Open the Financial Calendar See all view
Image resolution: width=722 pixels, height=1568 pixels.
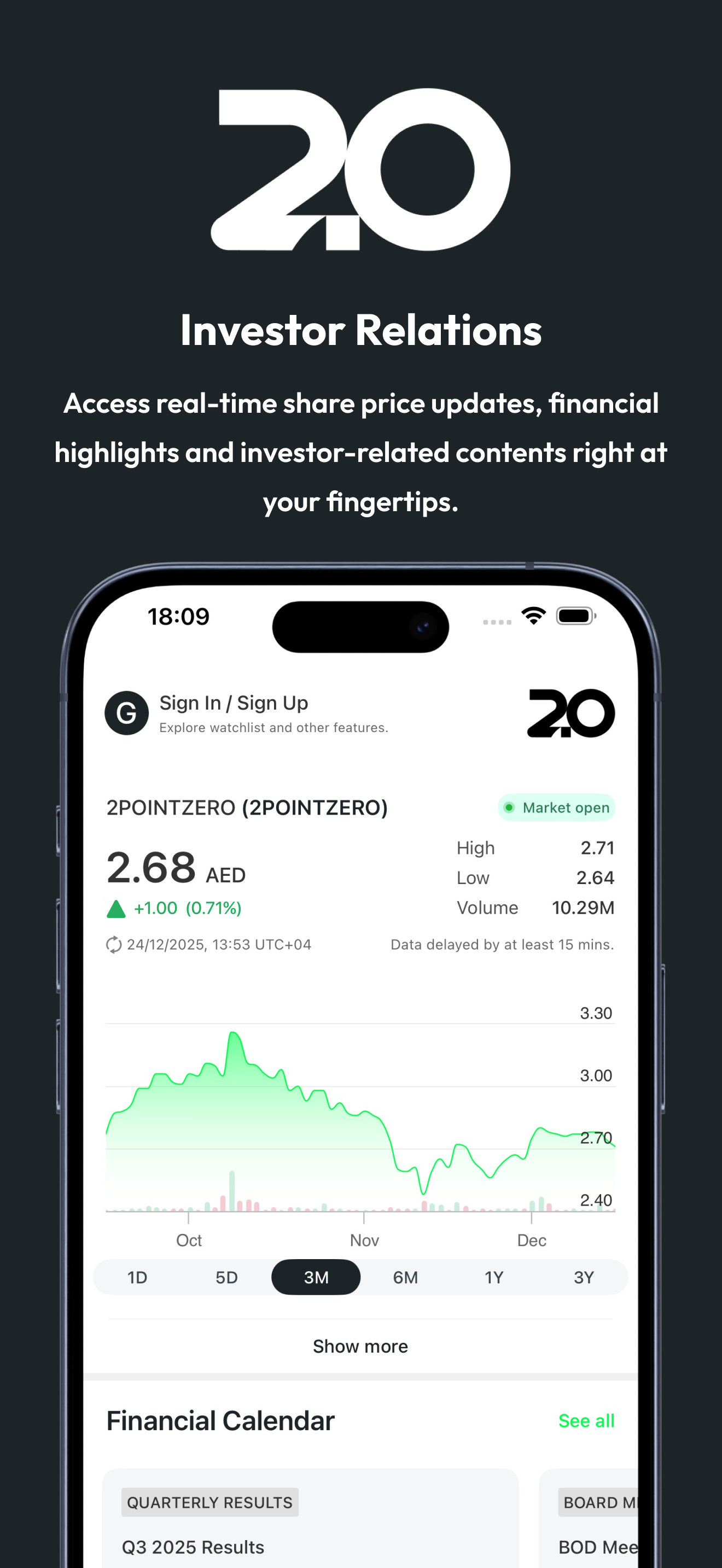[586, 1421]
